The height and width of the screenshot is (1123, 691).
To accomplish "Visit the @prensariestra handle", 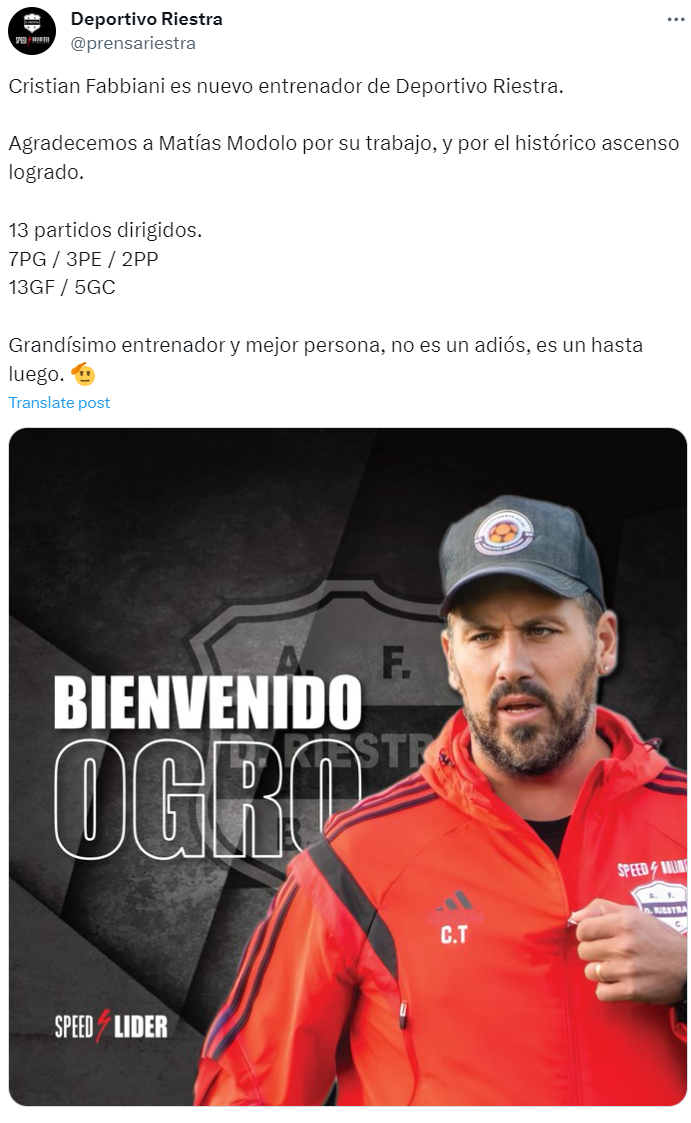I will (133, 43).
